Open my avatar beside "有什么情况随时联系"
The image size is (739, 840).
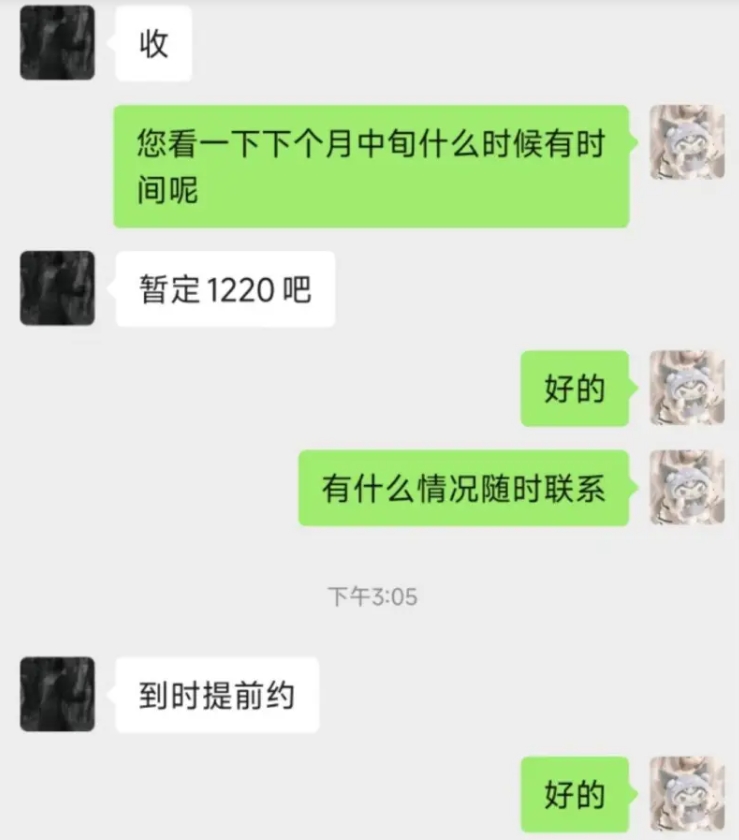[x=687, y=487]
